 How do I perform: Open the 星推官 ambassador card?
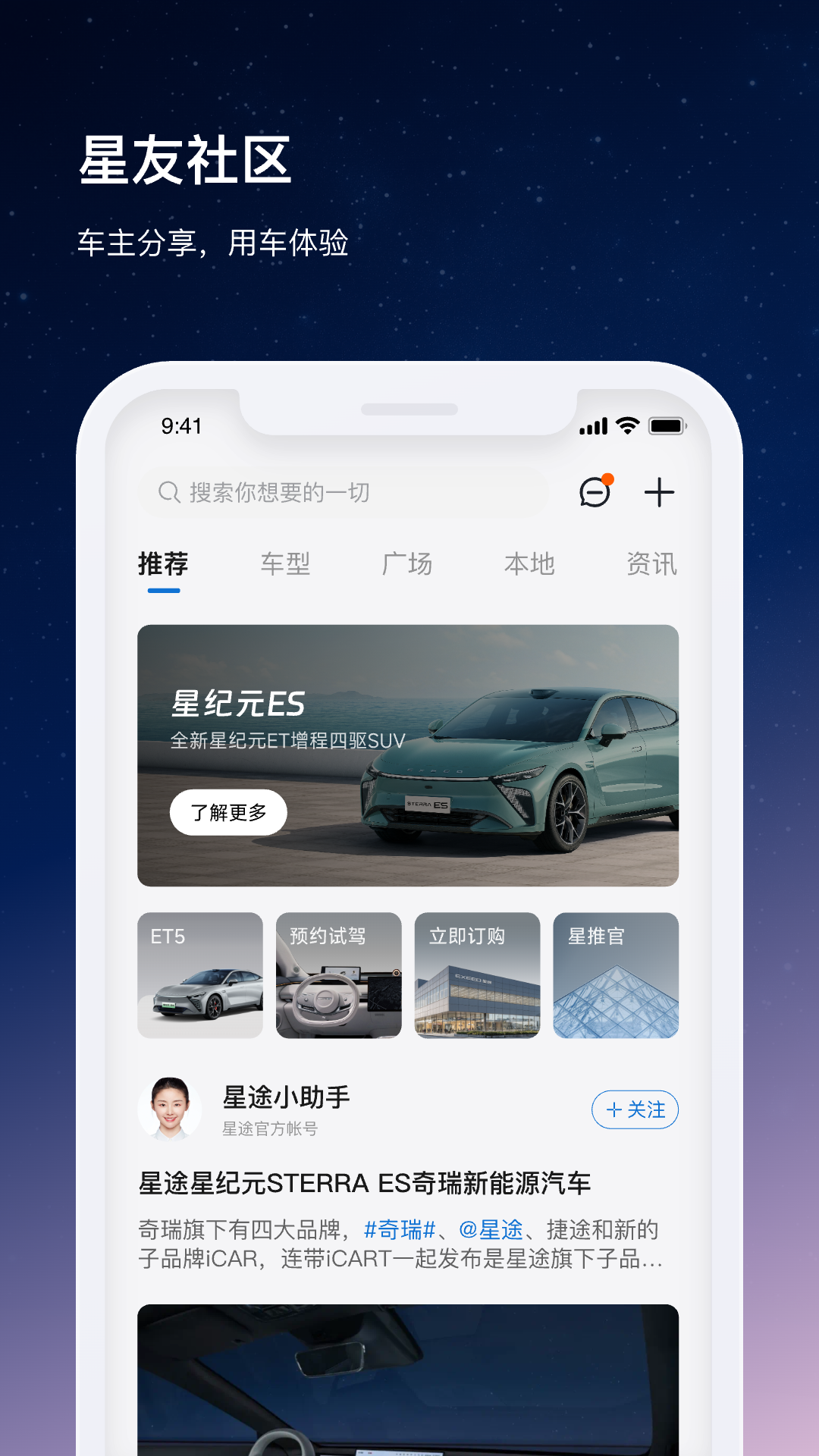tap(615, 976)
